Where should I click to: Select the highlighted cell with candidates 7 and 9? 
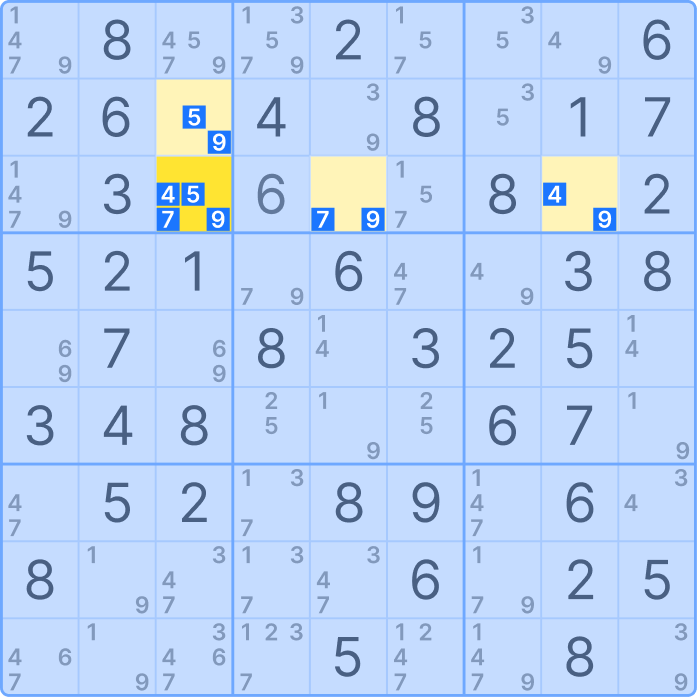point(348,194)
